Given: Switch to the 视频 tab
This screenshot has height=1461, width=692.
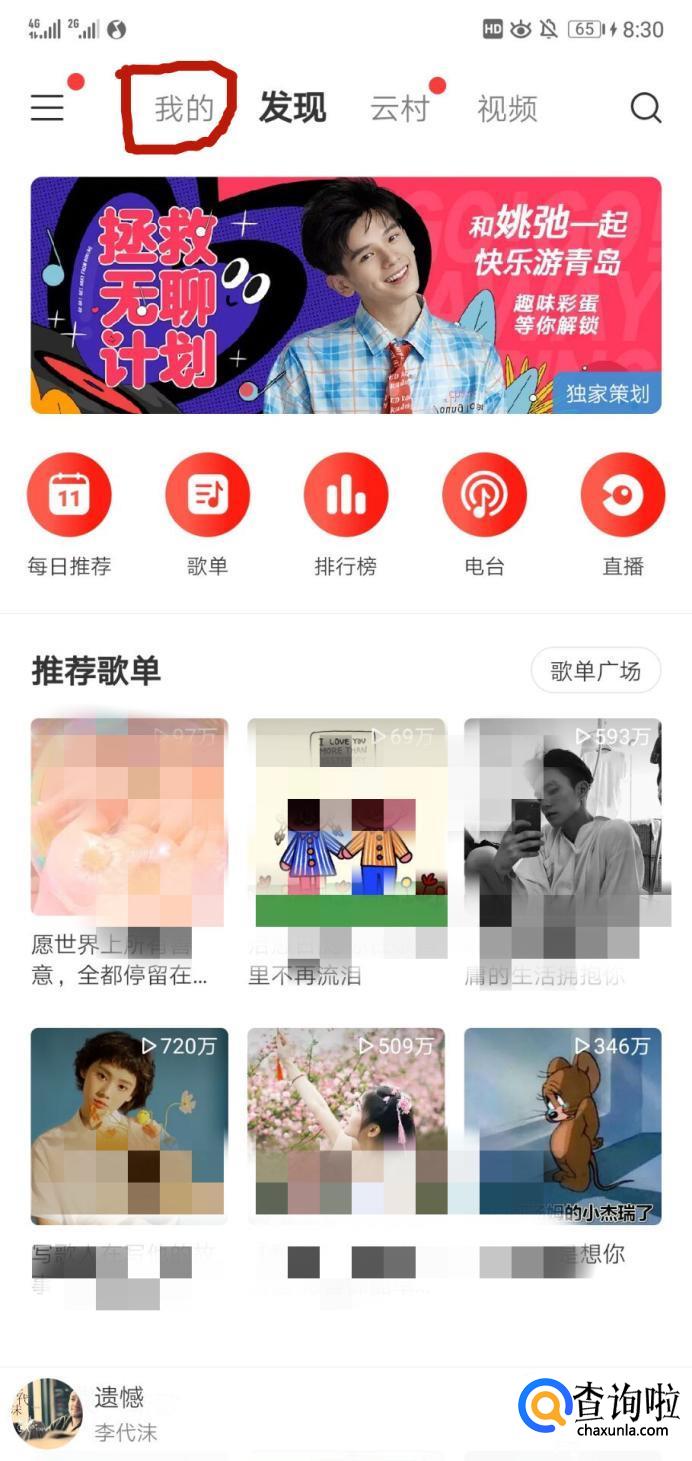Looking at the screenshot, I should 507,108.
